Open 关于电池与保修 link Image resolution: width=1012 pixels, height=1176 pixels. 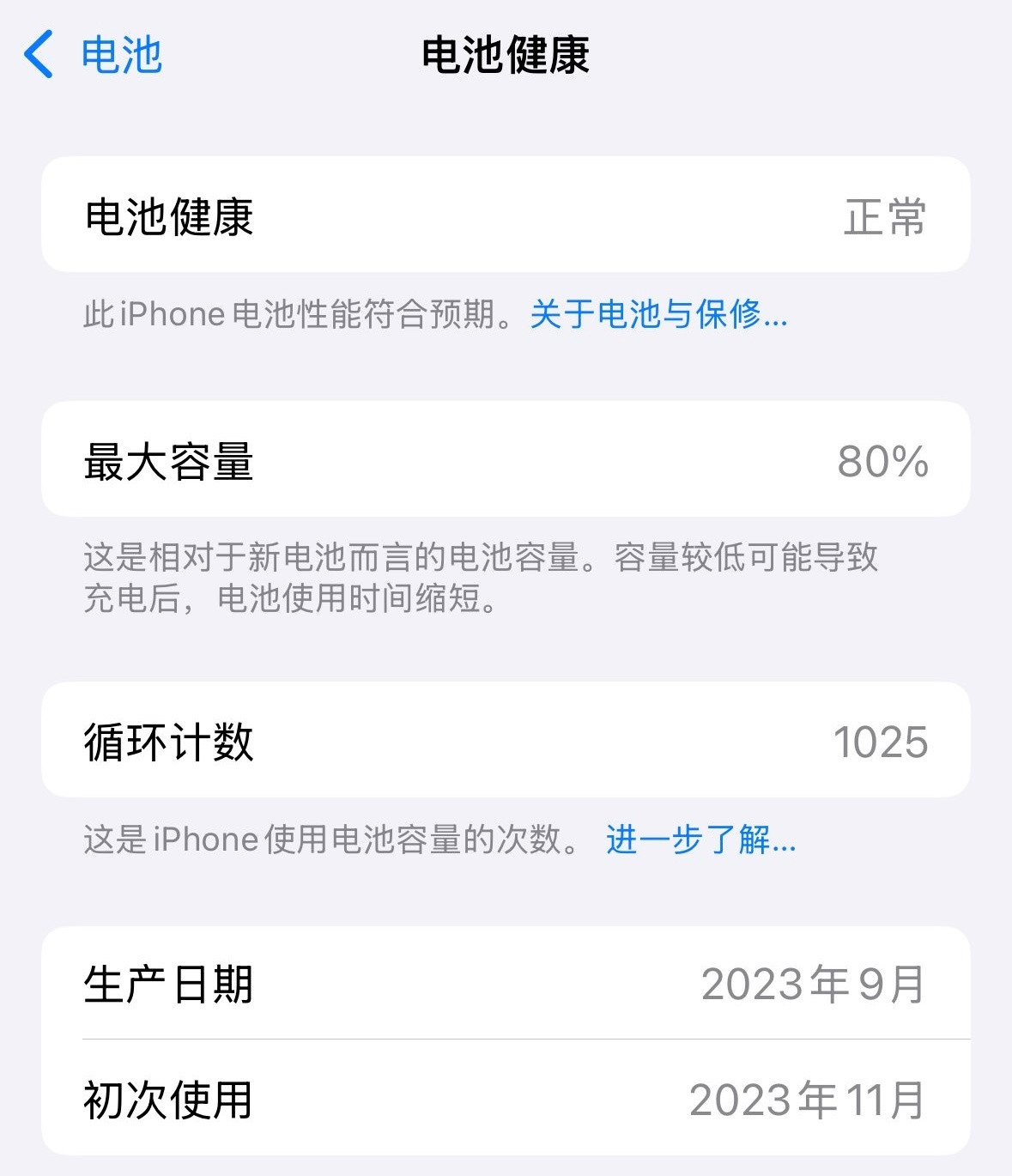click(x=657, y=318)
